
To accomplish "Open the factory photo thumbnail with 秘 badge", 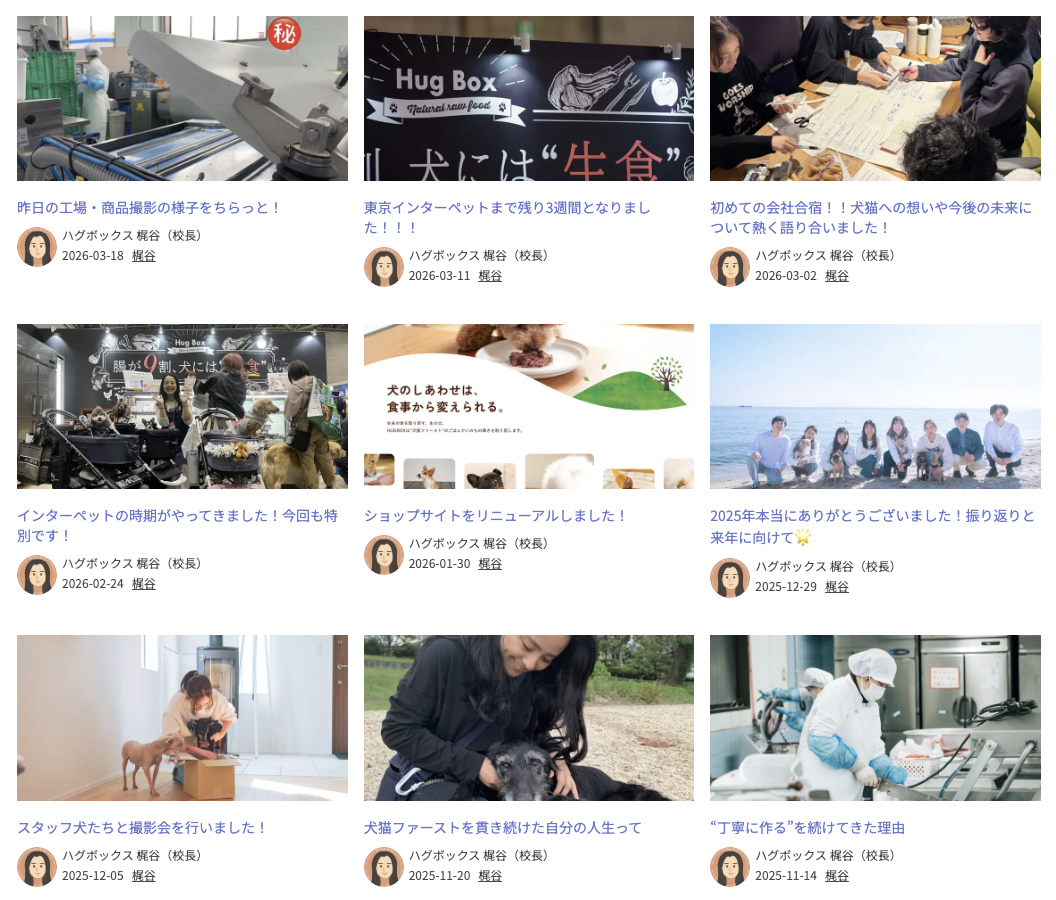I will [x=182, y=98].
